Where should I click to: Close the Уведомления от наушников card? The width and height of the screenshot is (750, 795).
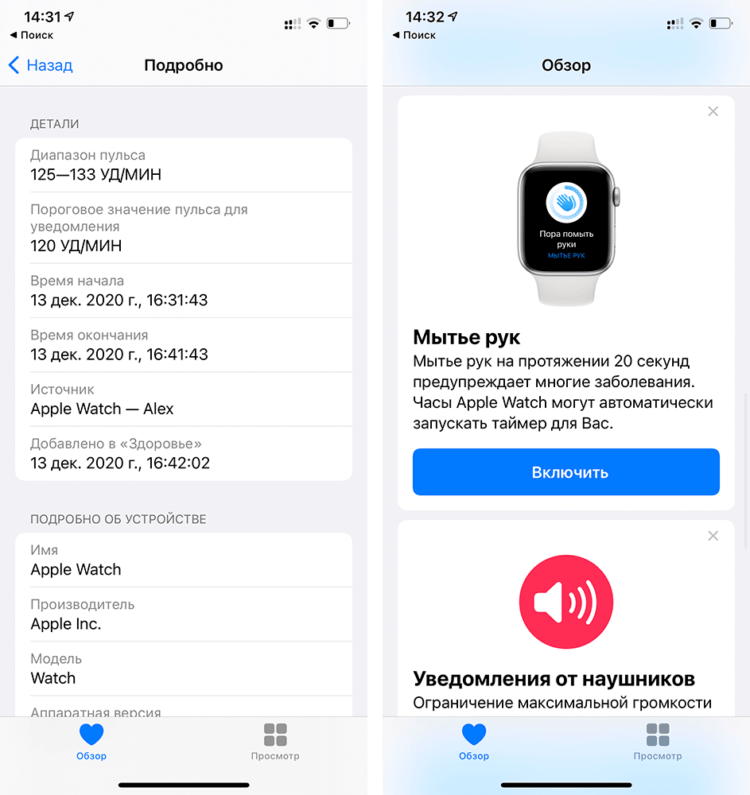pos(713,537)
